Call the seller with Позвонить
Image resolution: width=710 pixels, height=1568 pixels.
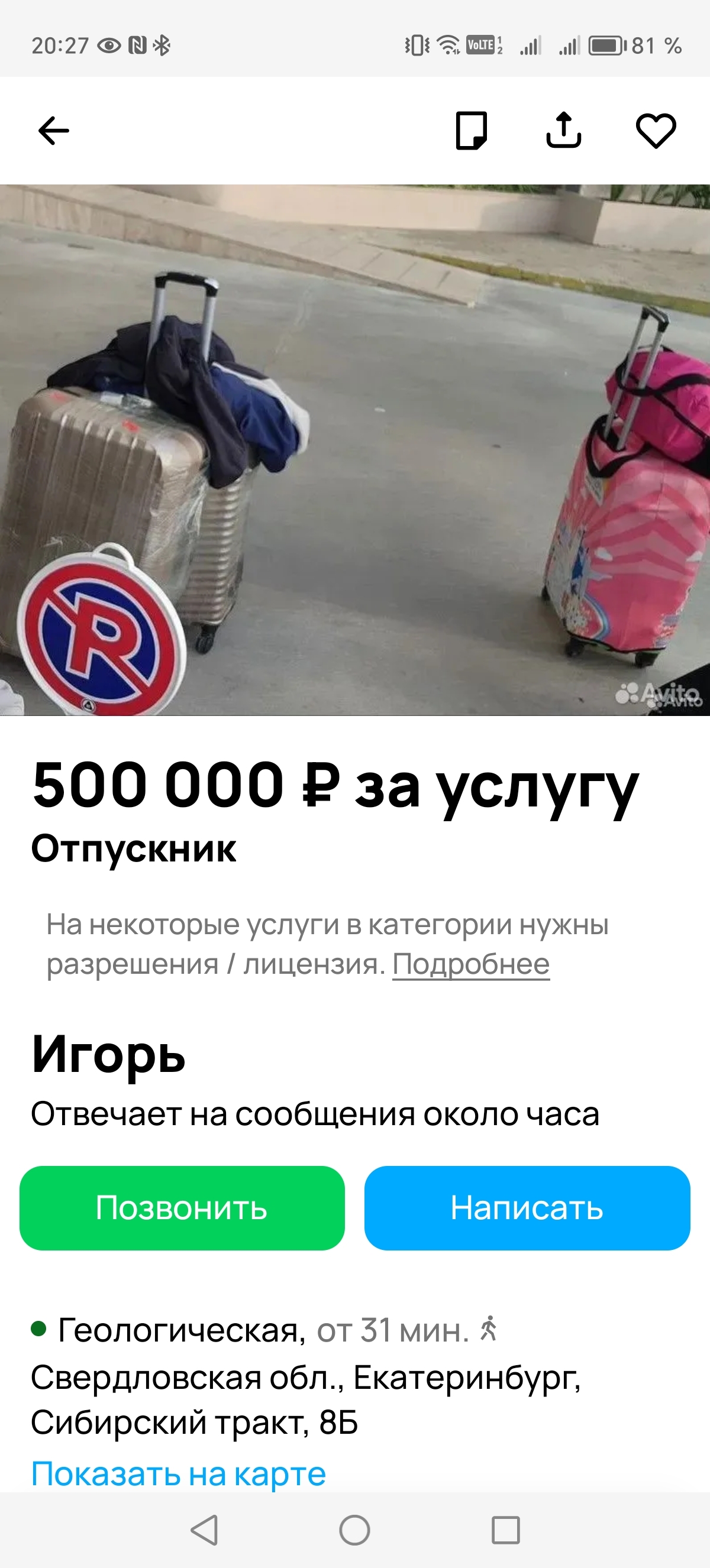[x=182, y=1209]
